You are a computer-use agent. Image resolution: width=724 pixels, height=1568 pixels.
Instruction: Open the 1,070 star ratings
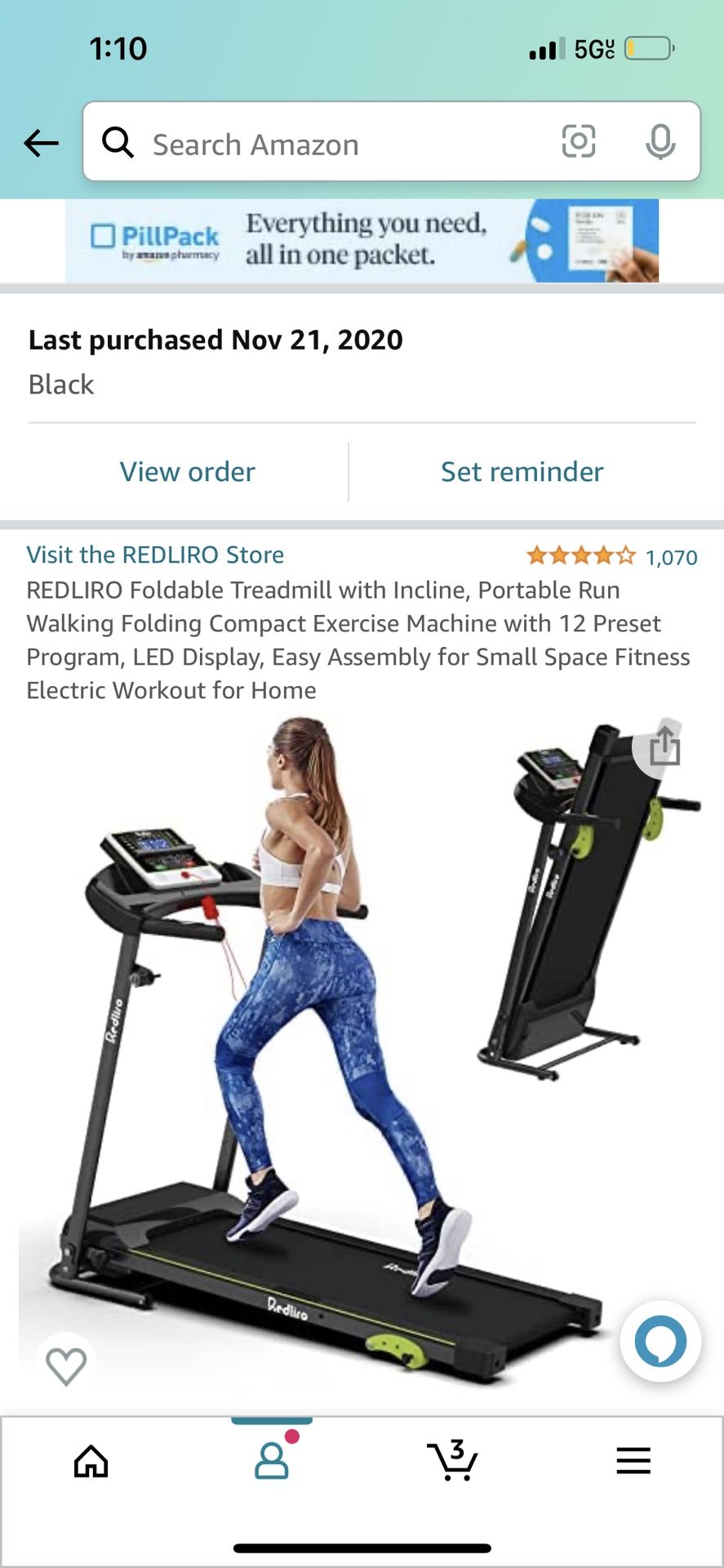612,557
